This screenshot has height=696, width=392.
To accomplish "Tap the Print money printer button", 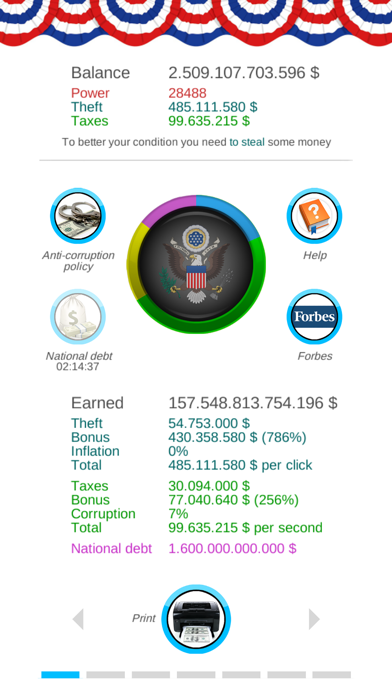I will tap(196, 619).
